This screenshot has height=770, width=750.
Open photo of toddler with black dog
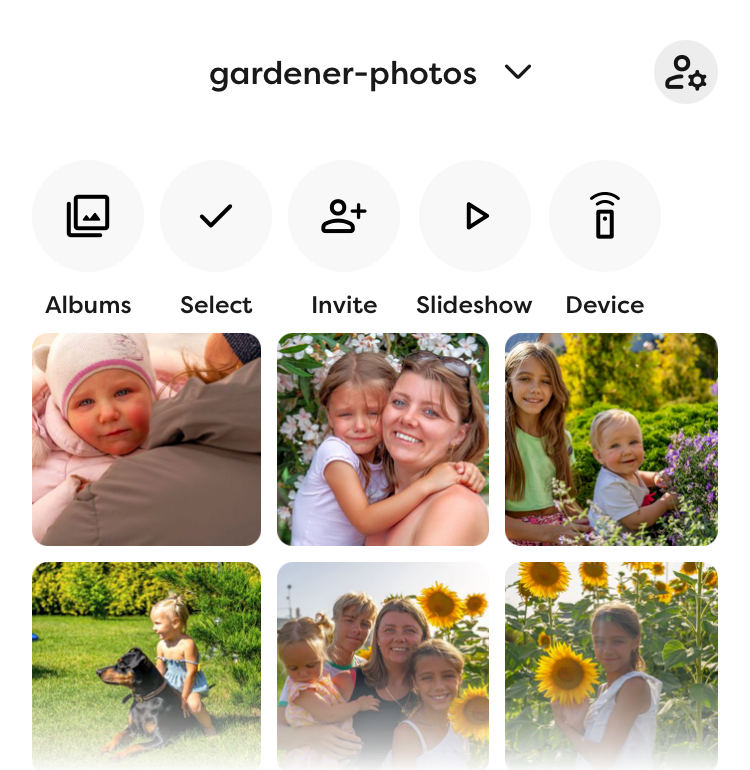click(x=146, y=665)
